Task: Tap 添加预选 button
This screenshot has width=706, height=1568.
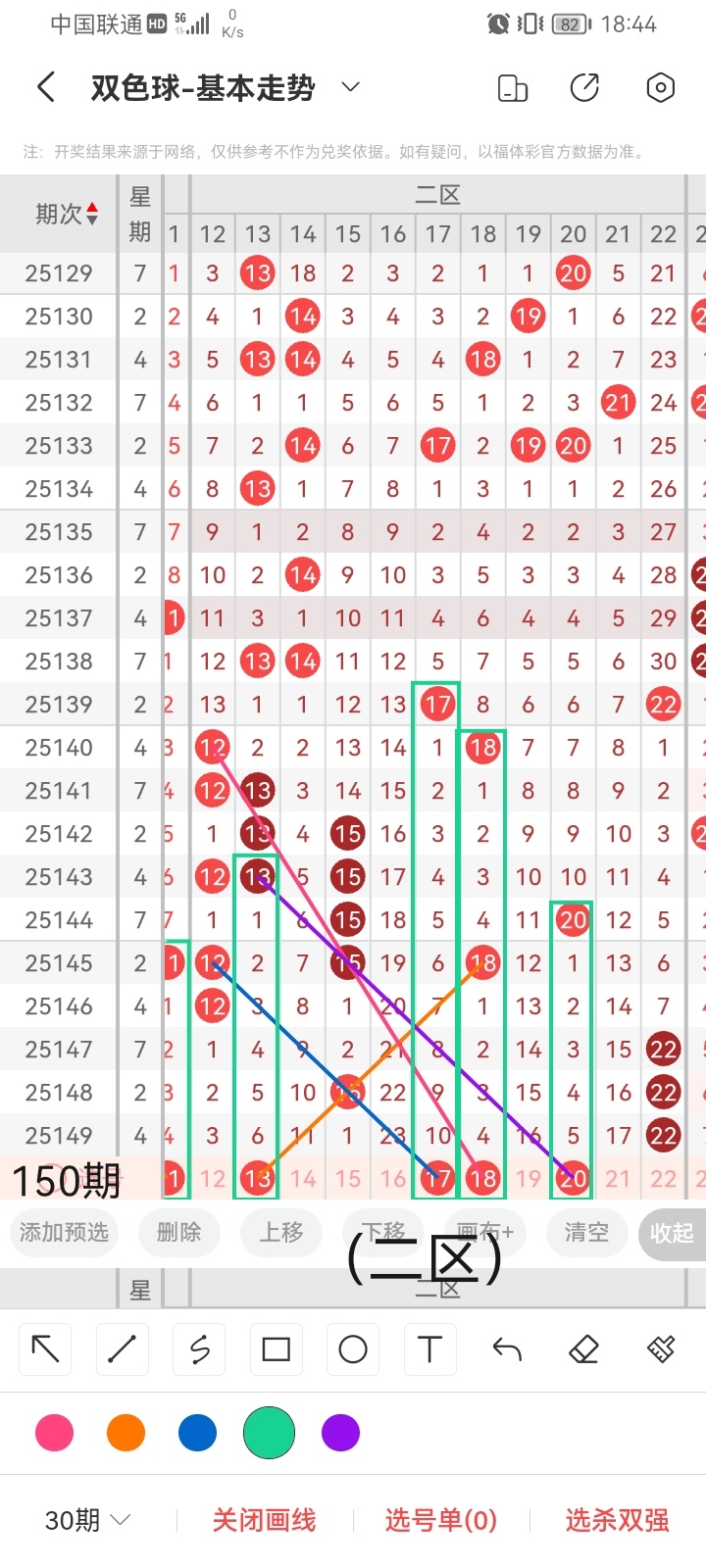Action: (x=64, y=1233)
